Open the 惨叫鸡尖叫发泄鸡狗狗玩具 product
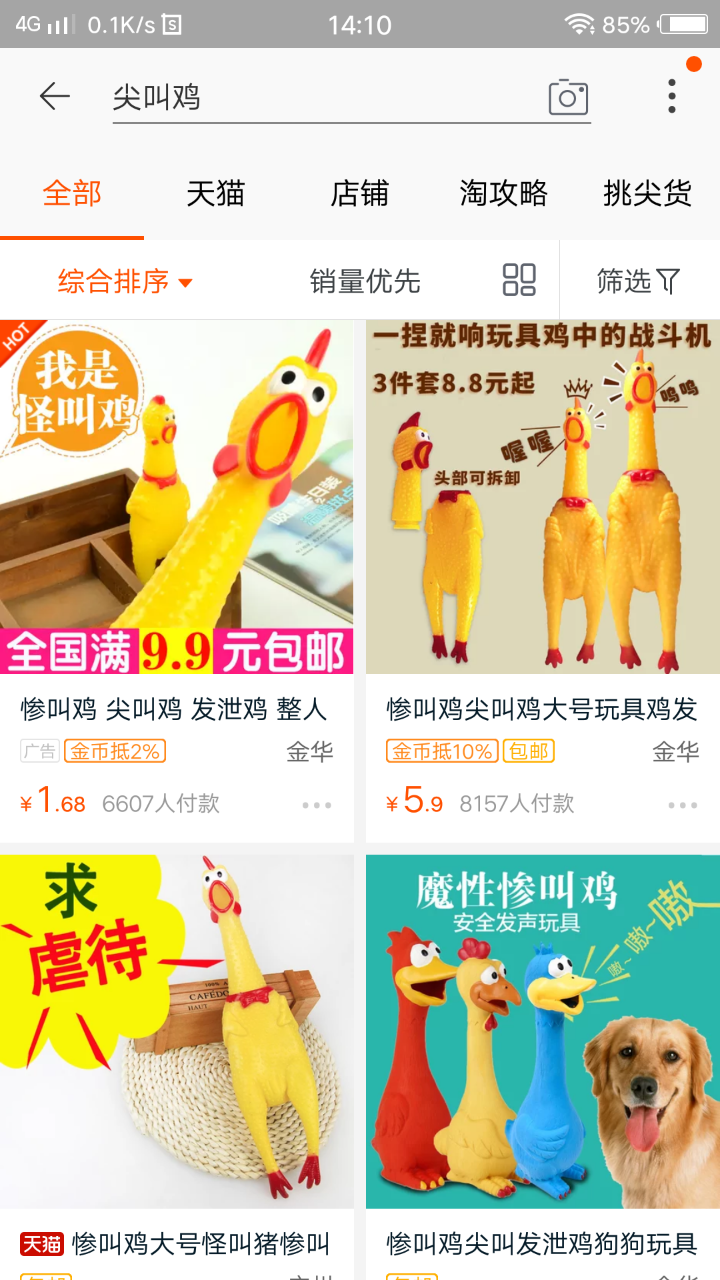720x1280 pixels. [542, 1060]
